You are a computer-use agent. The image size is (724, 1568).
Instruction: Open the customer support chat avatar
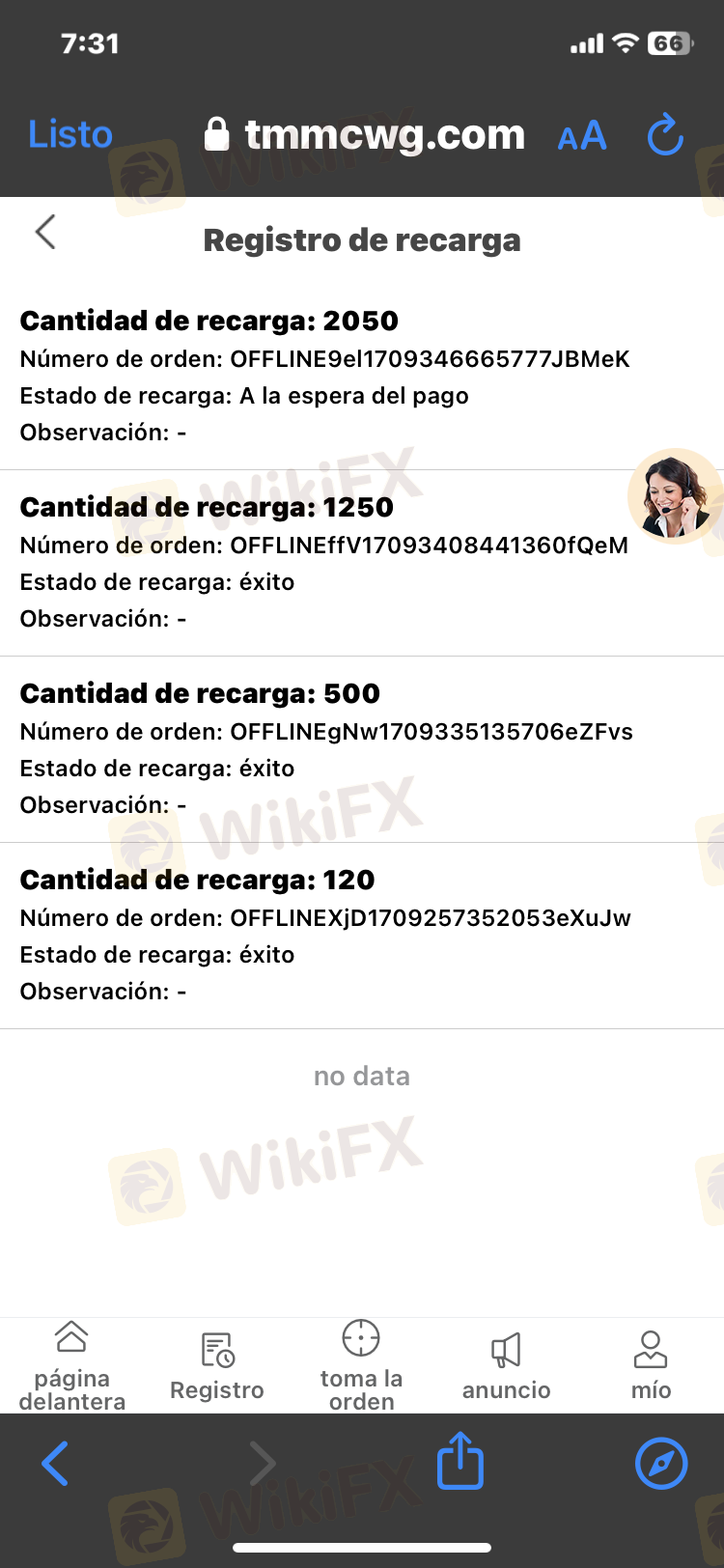click(674, 494)
